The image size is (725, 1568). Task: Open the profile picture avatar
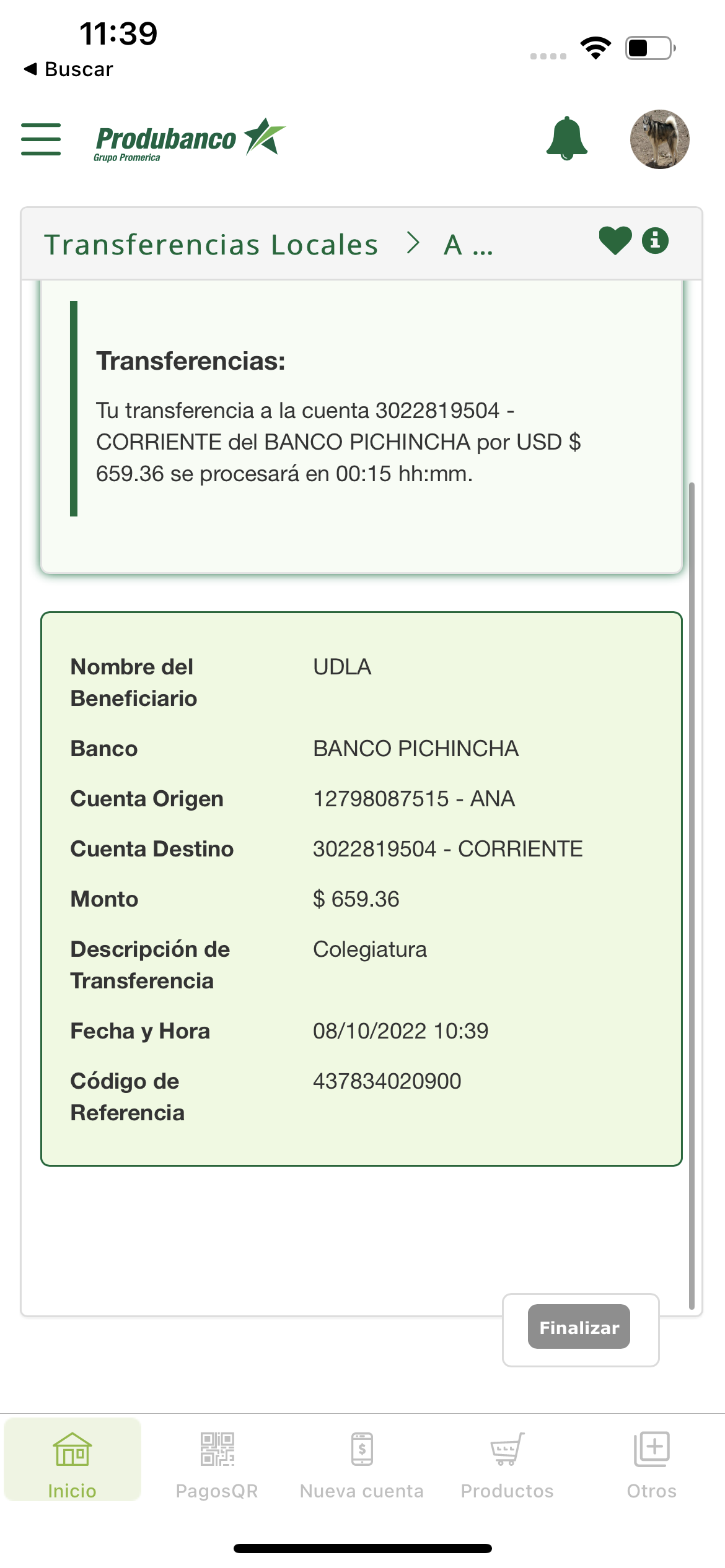[659, 139]
